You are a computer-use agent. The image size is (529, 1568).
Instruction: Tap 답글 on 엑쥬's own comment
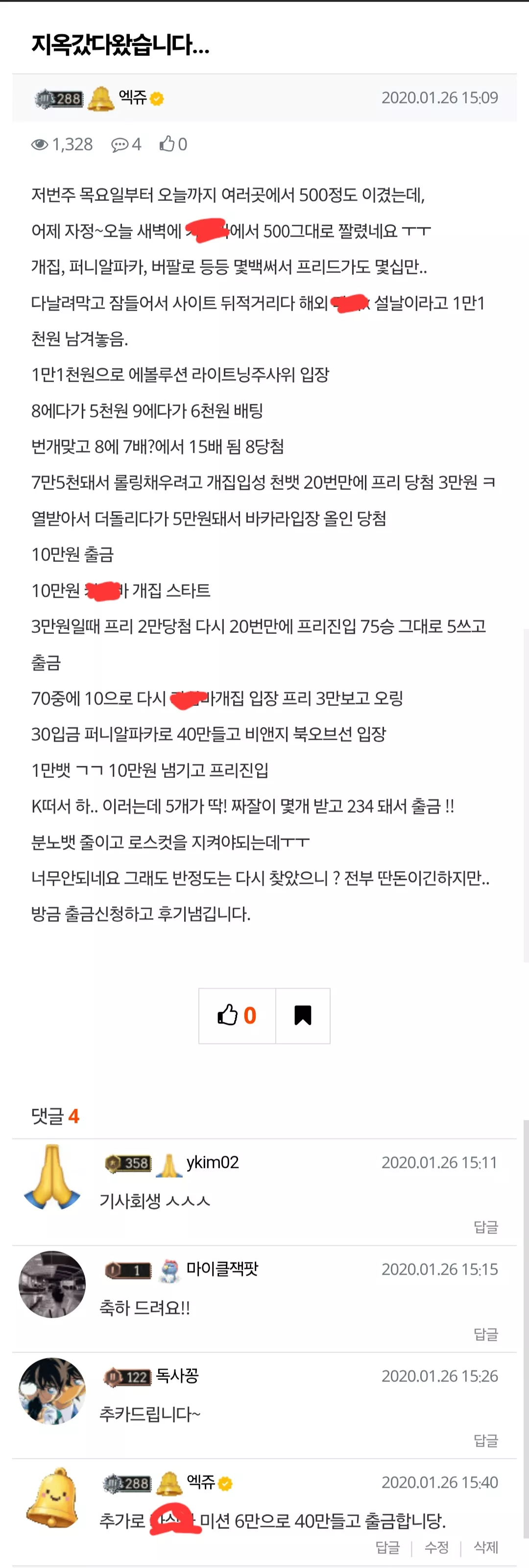point(387,1547)
